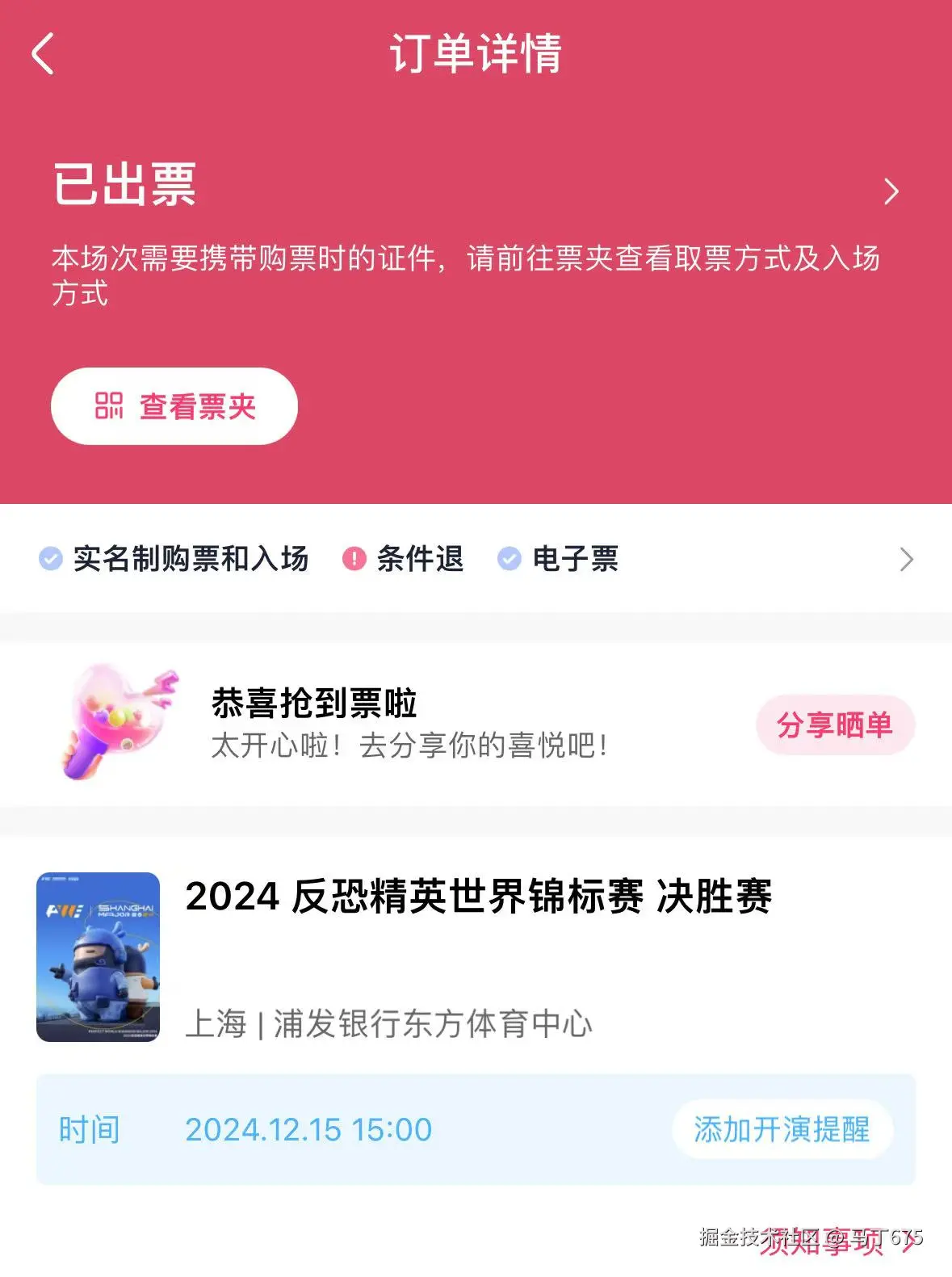The height and width of the screenshot is (1277, 952).
Task: Click the blue checkmark icon beside 实名制购票和入场
Action: [50, 558]
